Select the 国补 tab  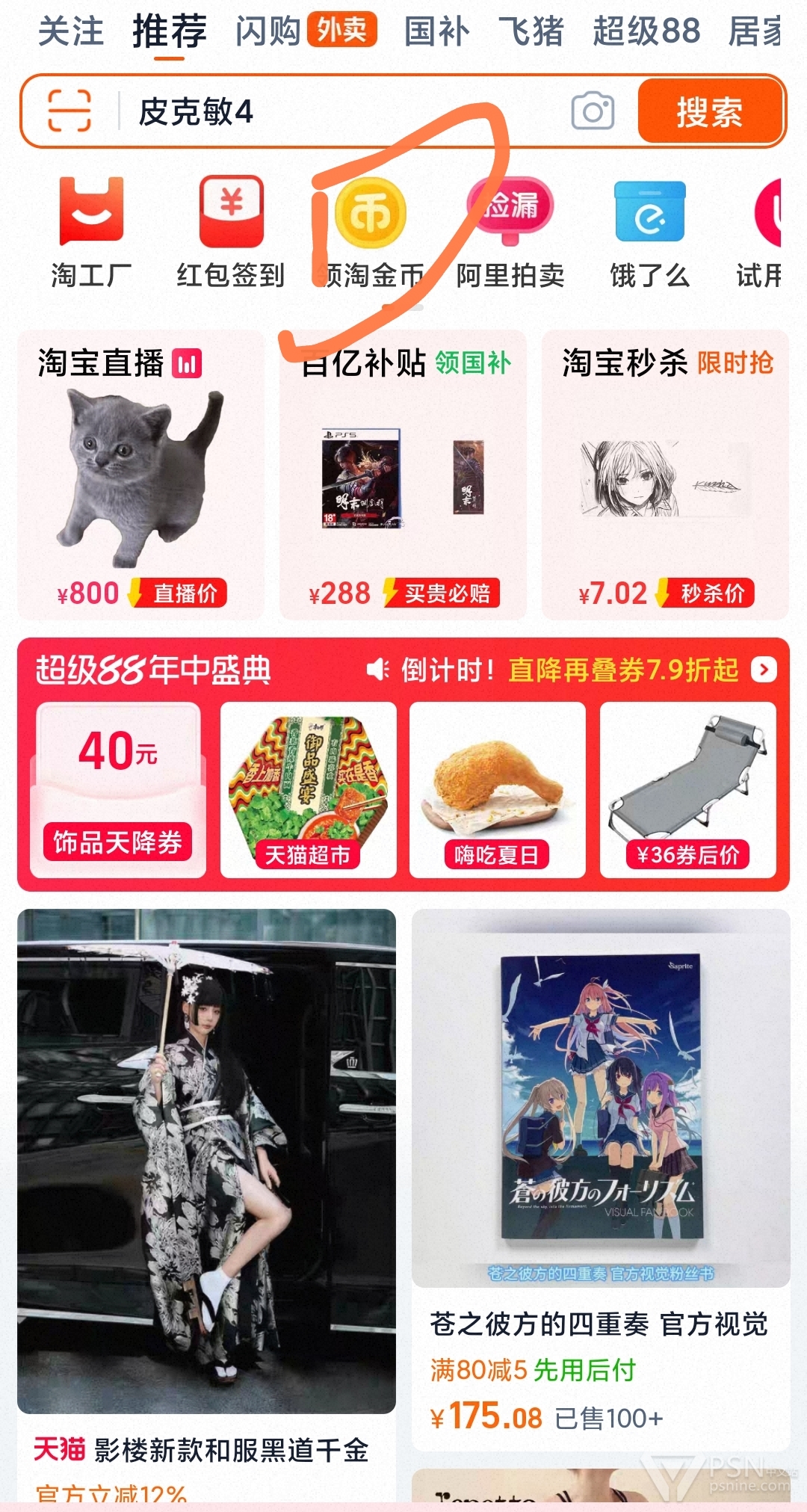pyautogui.click(x=437, y=32)
